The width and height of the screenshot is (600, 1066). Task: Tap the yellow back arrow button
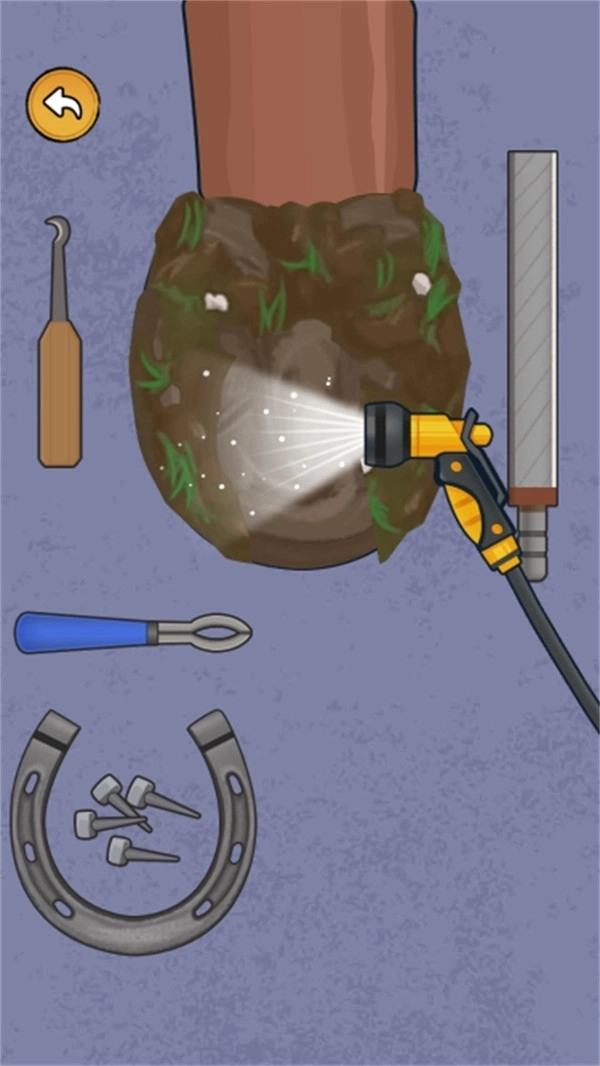point(63,104)
